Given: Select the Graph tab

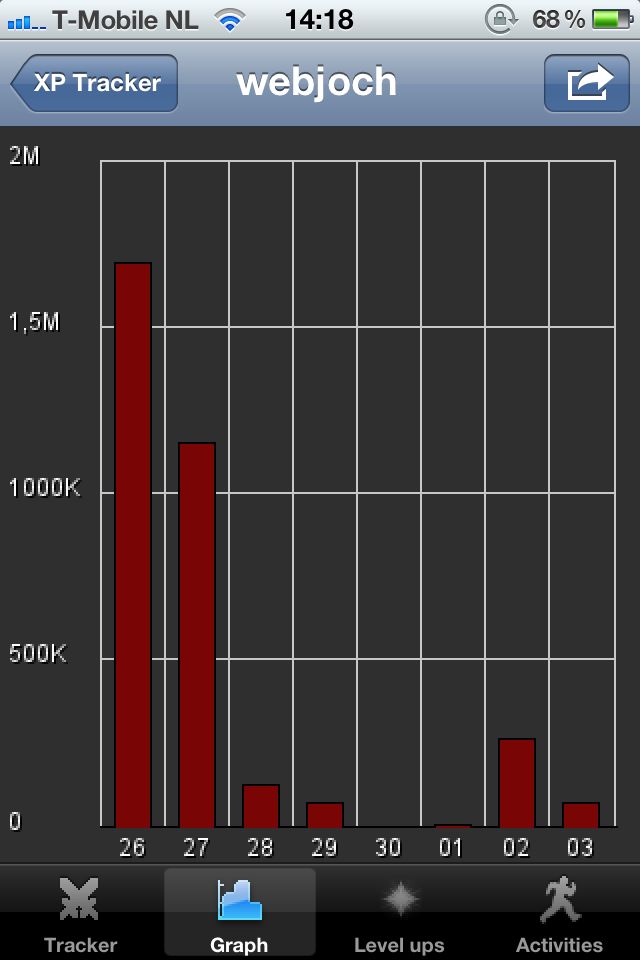Looking at the screenshot, I should tap(240, 913).
